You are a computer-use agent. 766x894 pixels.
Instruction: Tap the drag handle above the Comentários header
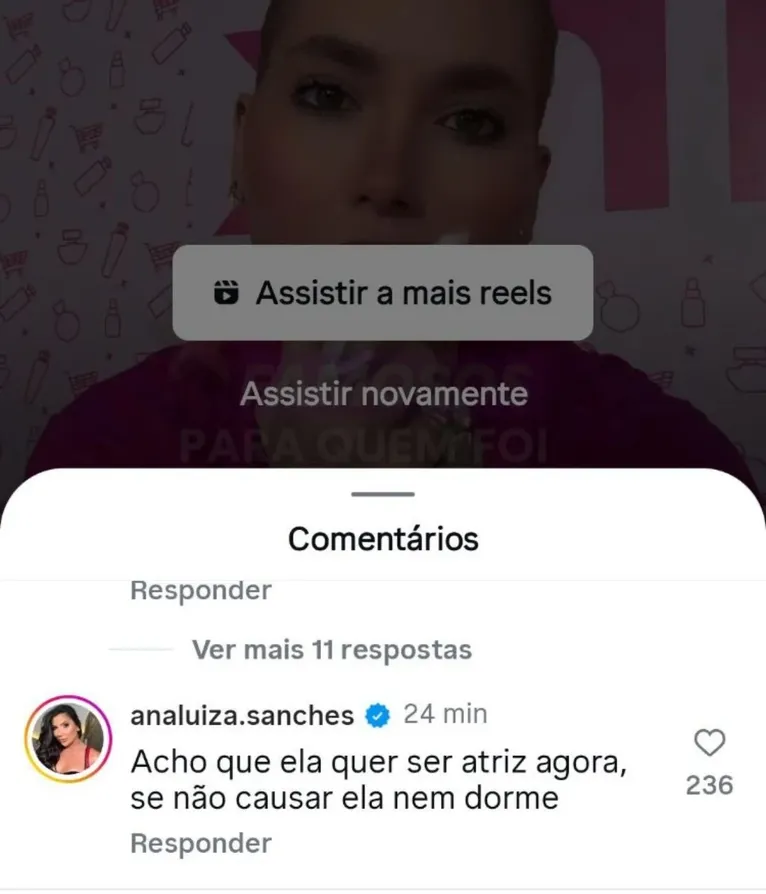382,492
